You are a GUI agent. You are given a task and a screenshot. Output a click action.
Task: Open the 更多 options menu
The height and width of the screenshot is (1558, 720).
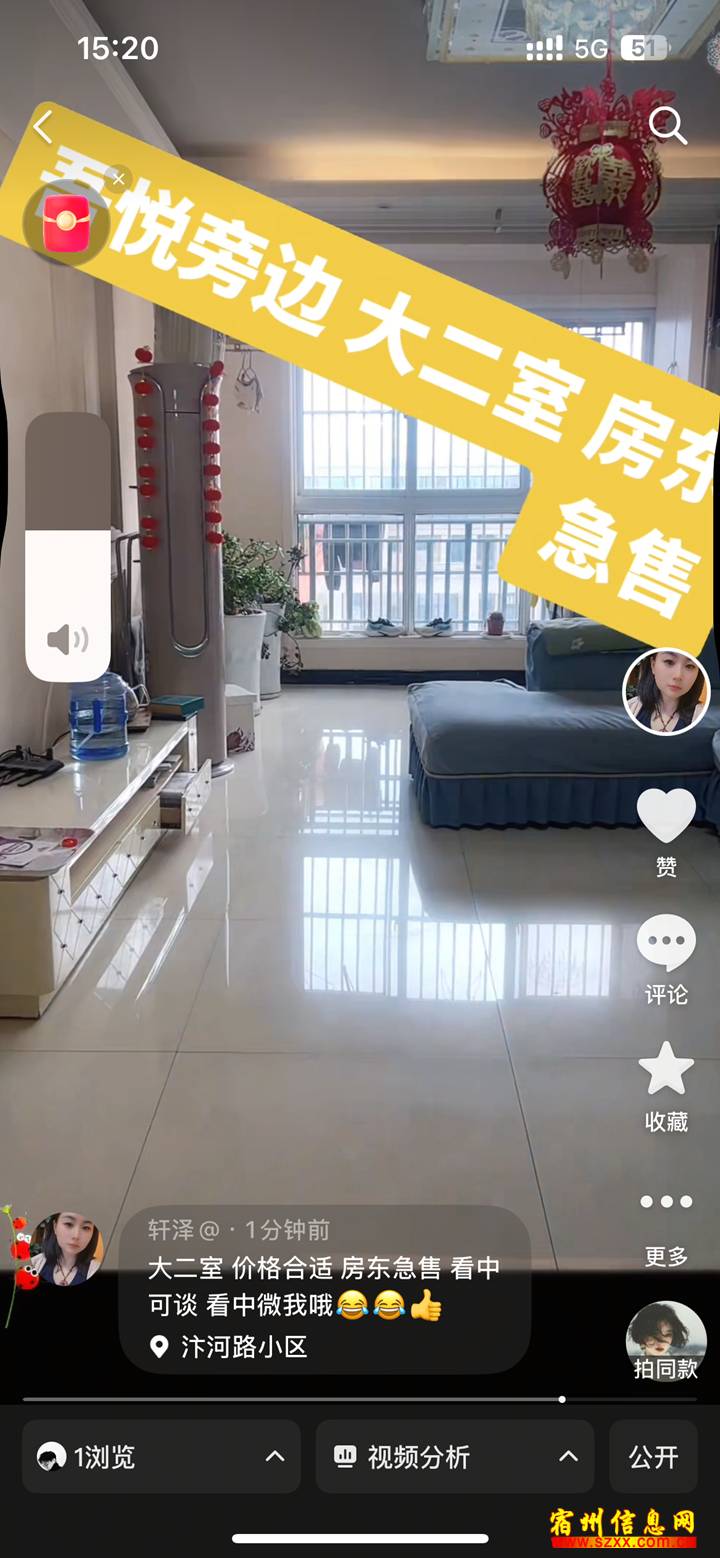click(666, 1203)
